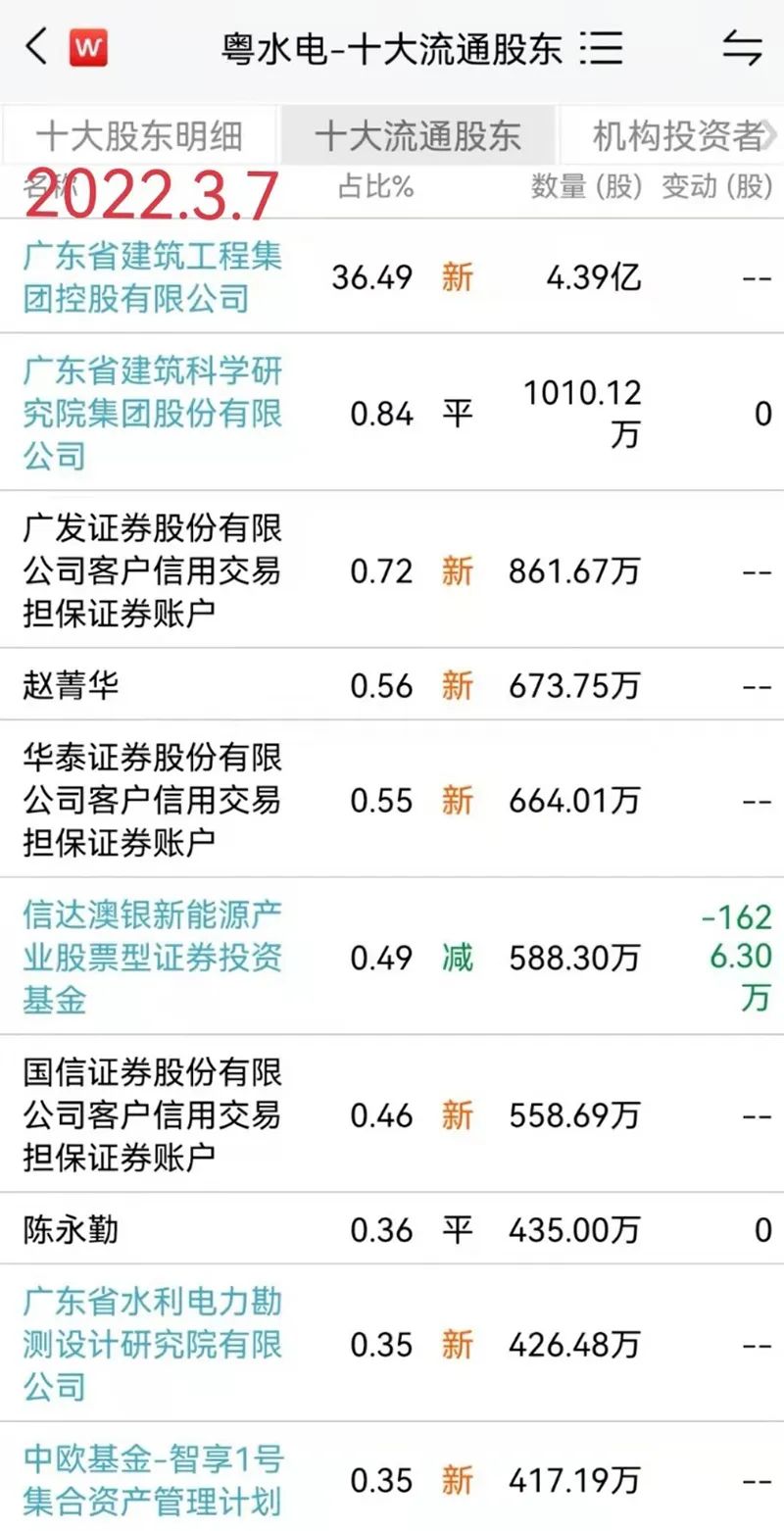This screenshot has height=1531, width=784.
Task: Open 广东省建筑科学研究院集团股份有限公司 link
Action: [x=153, y=413]
